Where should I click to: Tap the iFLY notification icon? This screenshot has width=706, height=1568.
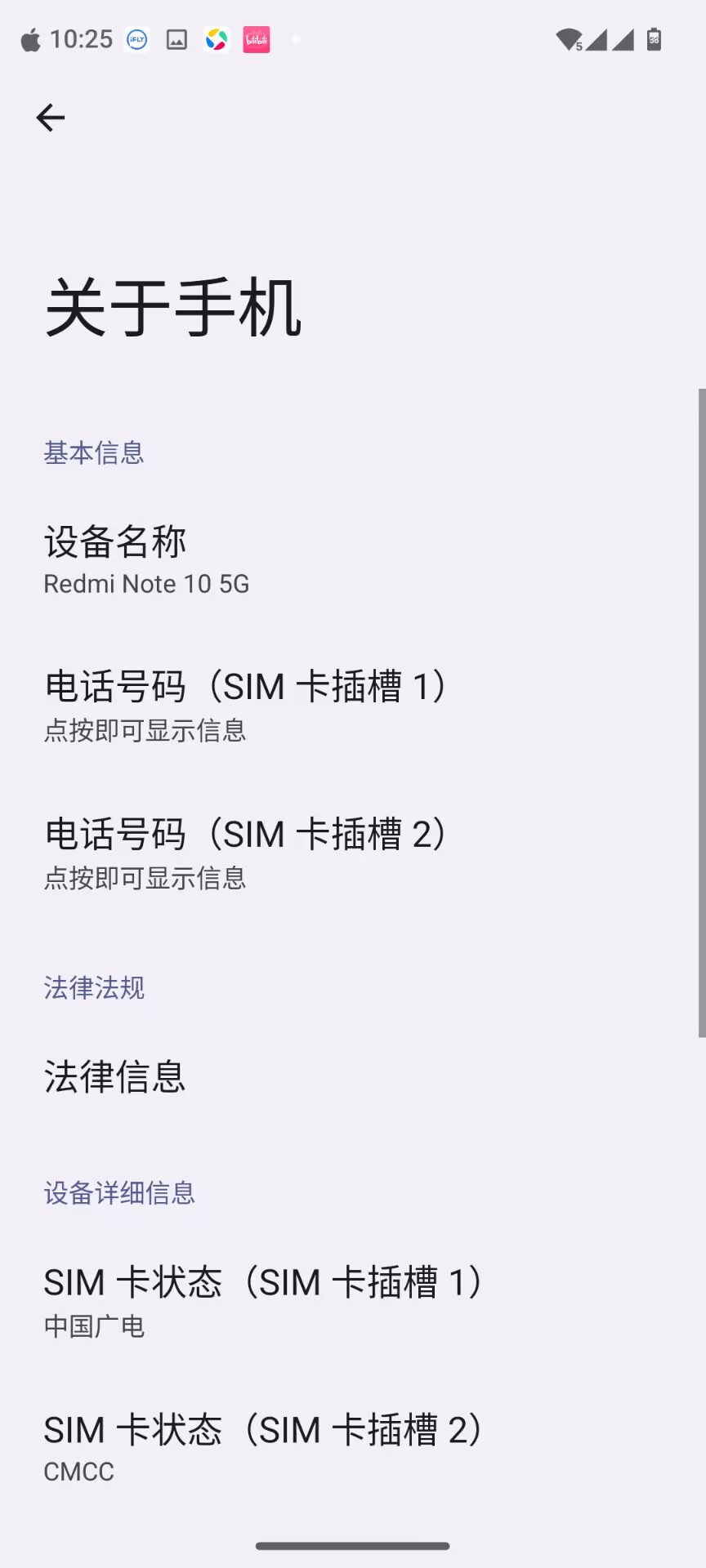click(135, 39)
